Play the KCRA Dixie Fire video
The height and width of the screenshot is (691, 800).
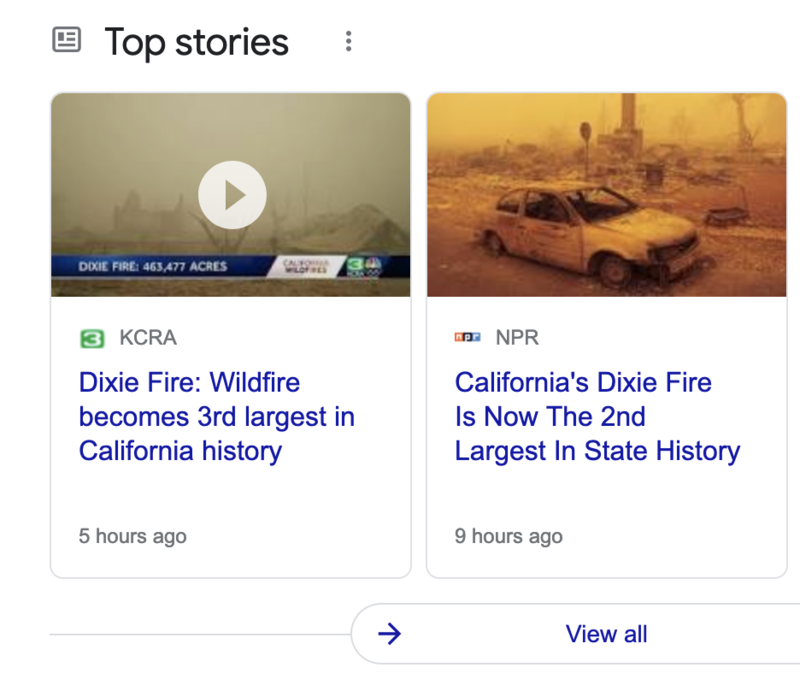click(x=232, y=195)
